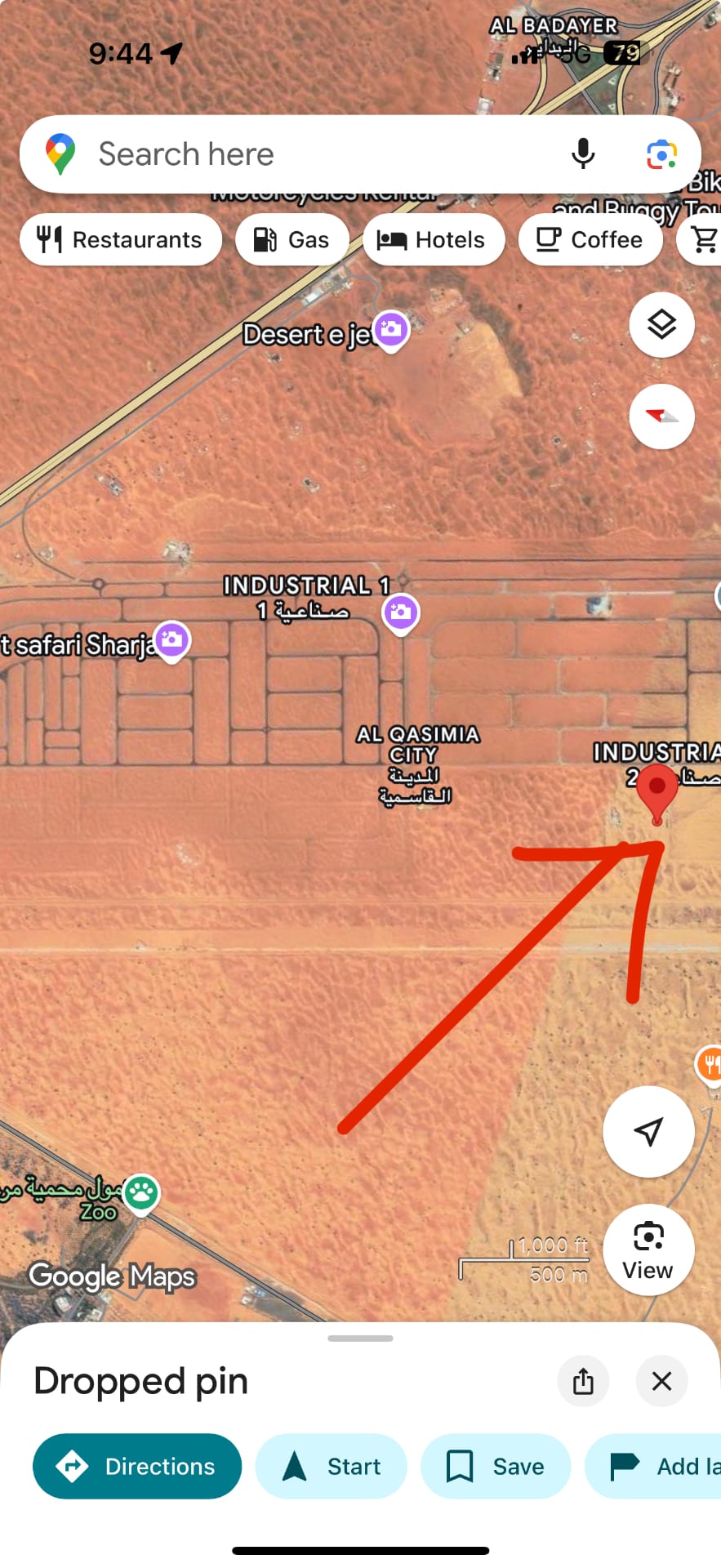The width and height of the screenshot is (721, 1568).
Task: Open the Search here field
Action: click(x=310, y=154)
